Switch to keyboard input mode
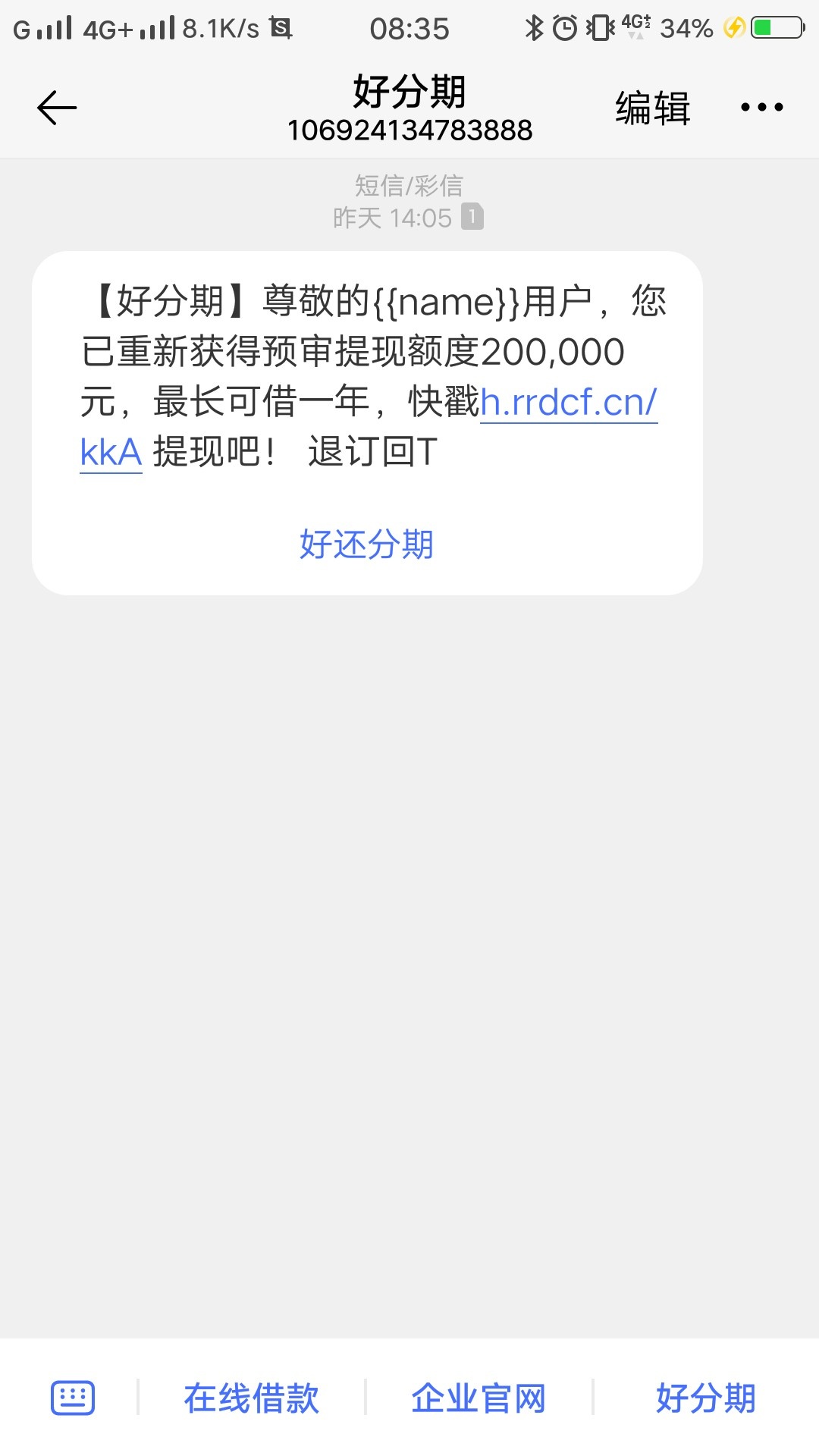819x1456 pixels. pos(73,1398)
